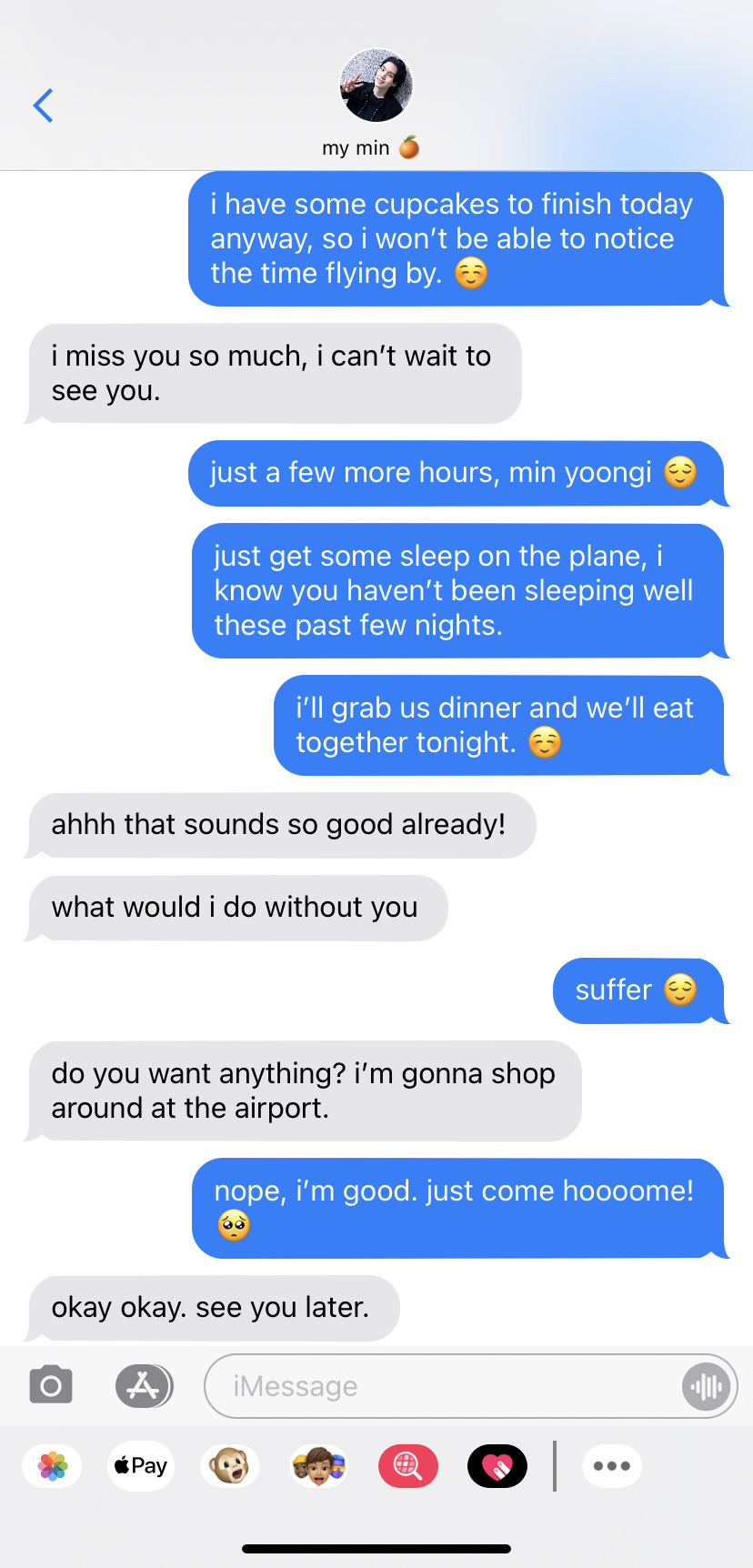
Task: Open the Photos app in the drawer
Action: [x=53, y=1466]
